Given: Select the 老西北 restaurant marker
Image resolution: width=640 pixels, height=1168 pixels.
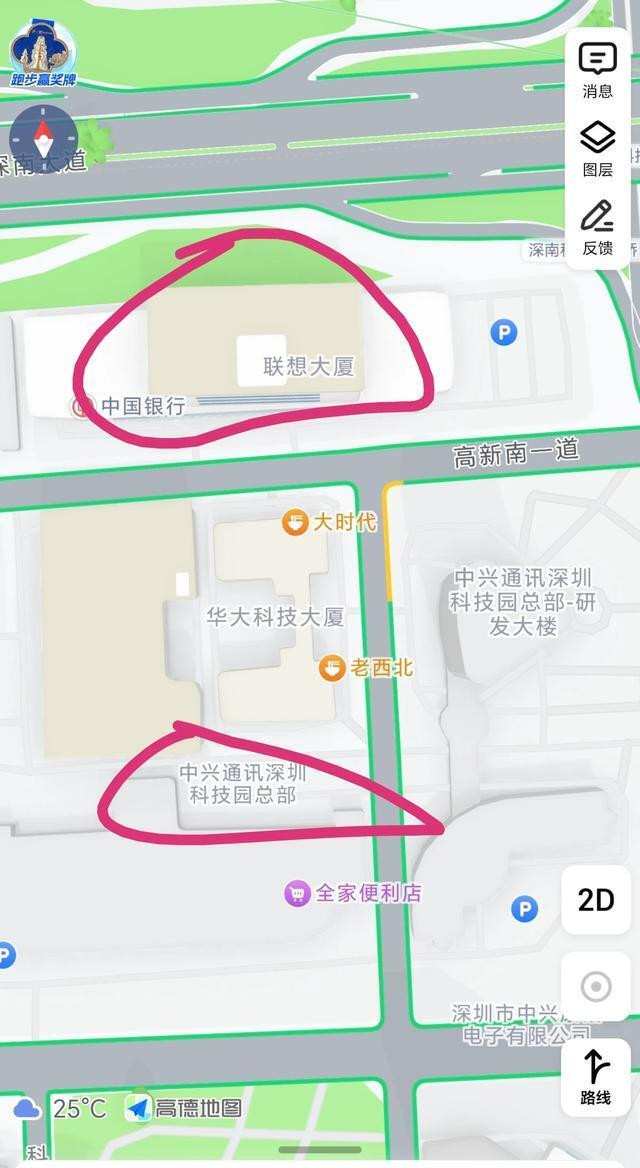Looking at the screenshot, I should 366,667.
